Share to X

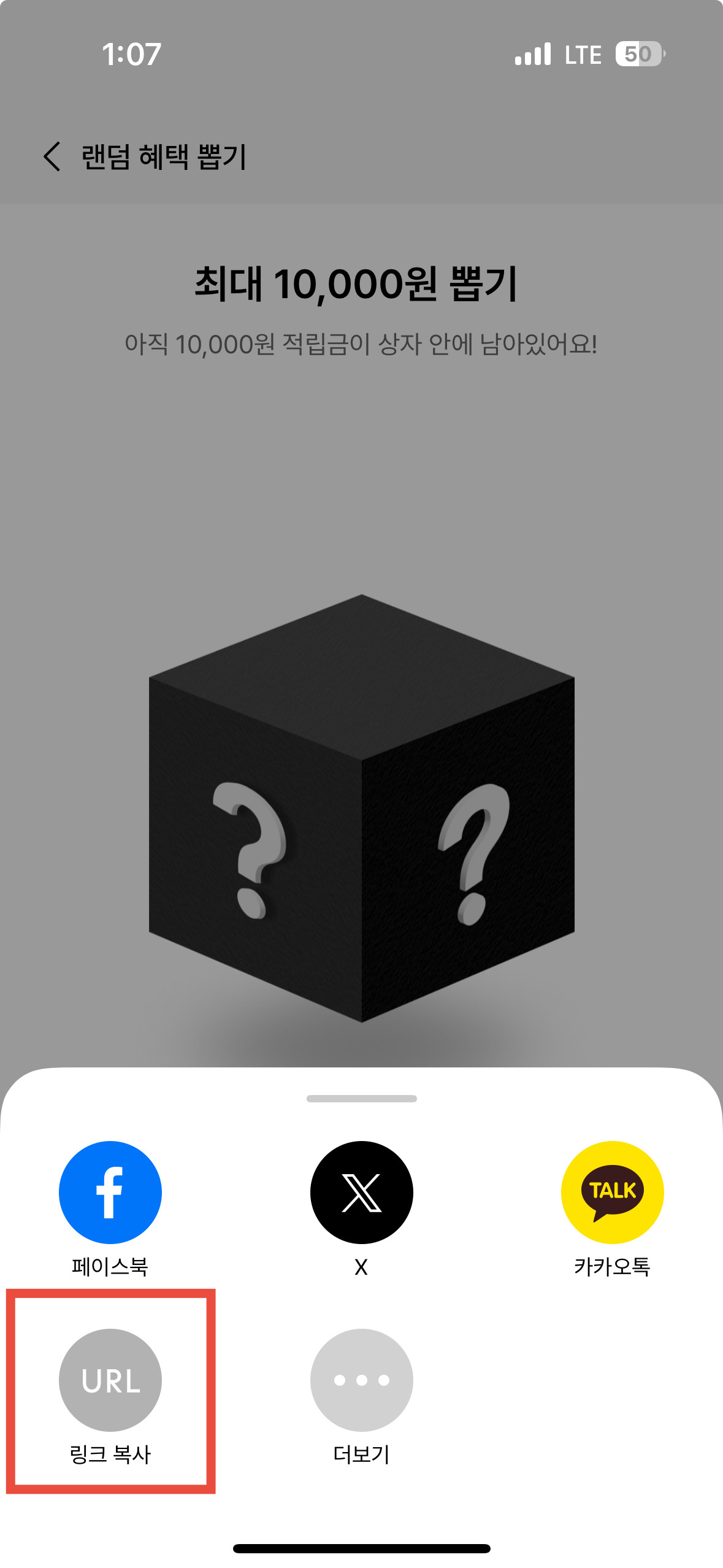coord(361,1193)
